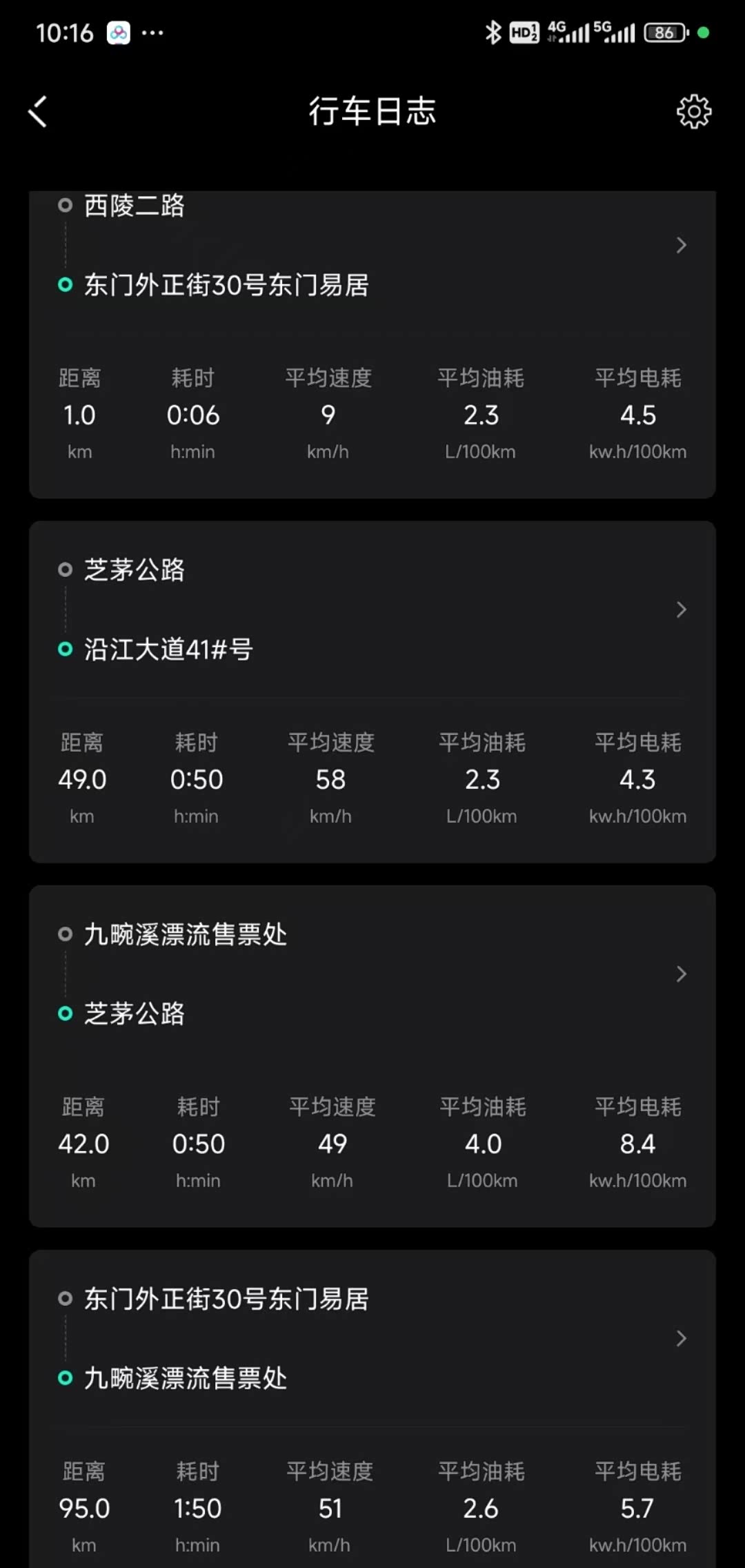View trip from 芝茅公路 to 沿江大道41#号
The height and width of the screenshot is (1568, 745).
tap(372, 692)
